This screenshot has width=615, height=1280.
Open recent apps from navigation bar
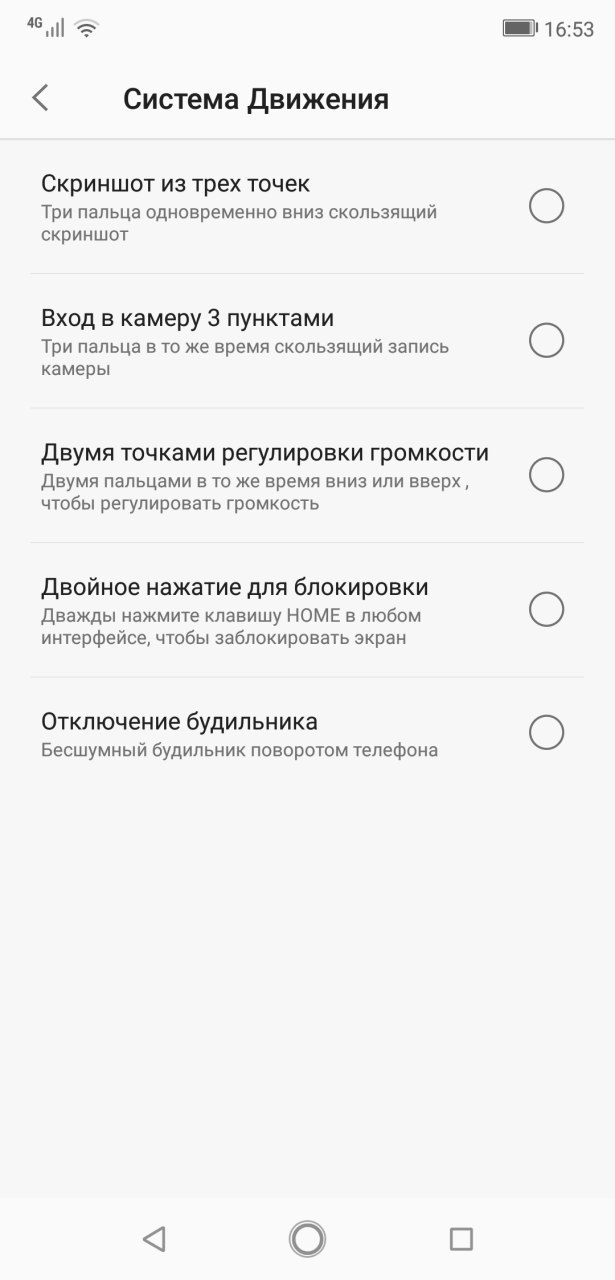pos(461,1239)
